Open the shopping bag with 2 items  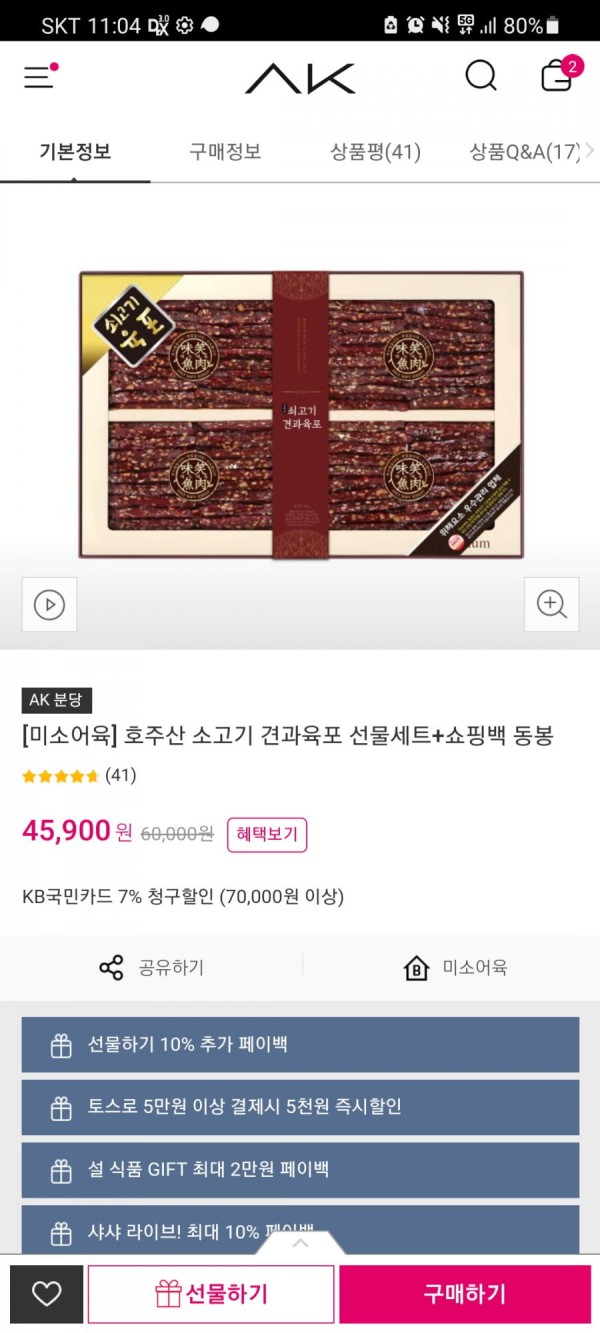pyautogui.click(x=557, y=75)
